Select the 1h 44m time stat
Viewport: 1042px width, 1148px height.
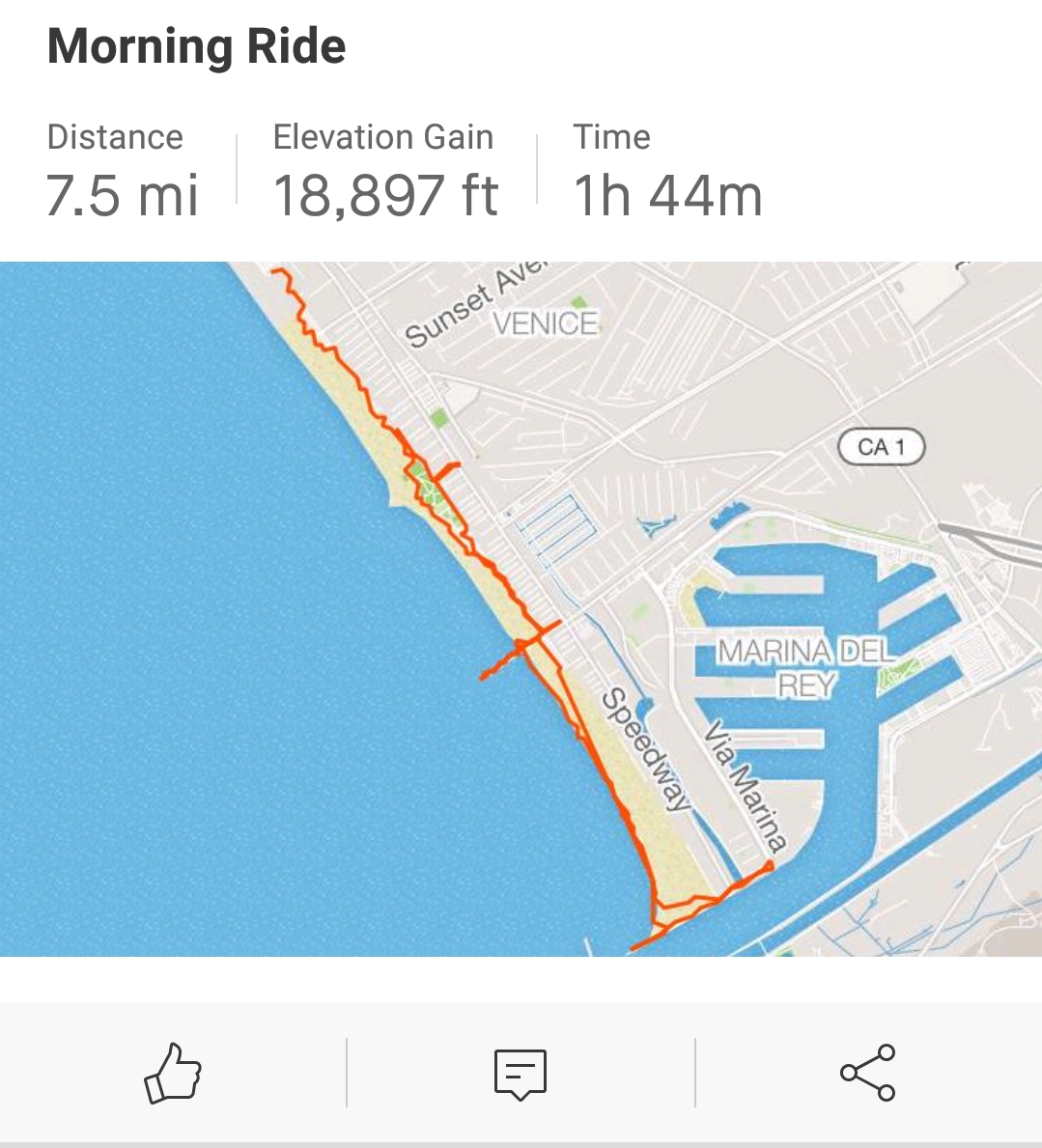(668, 194)
